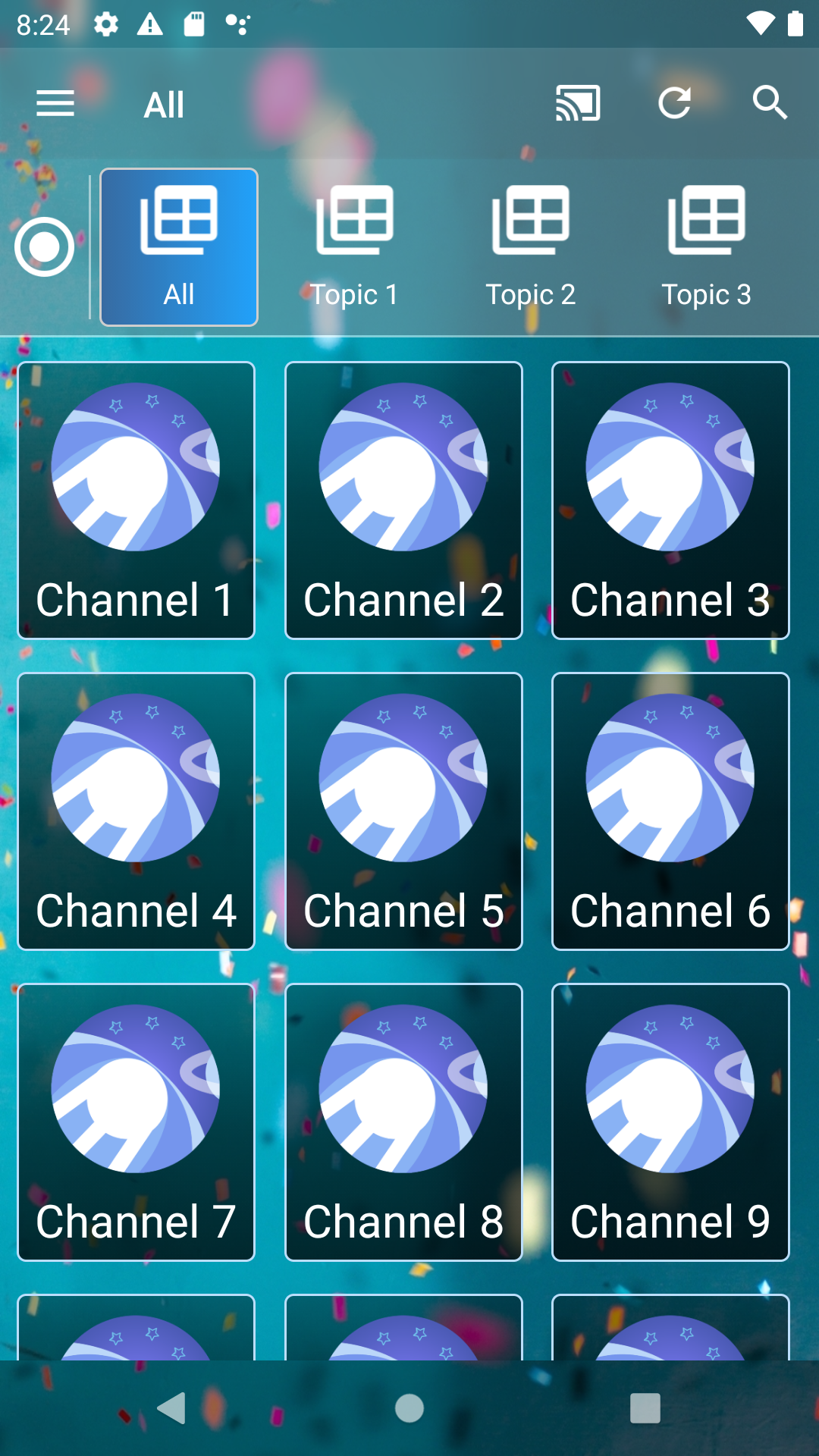
Task: Tap Channel 1's circular logo
Action: click(x=135, y=468)
